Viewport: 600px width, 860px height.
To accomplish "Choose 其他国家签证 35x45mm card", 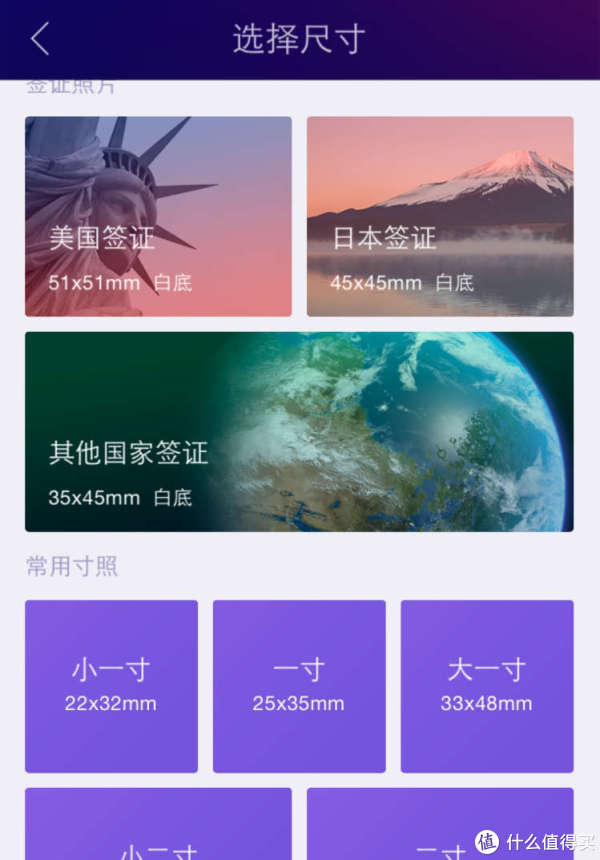I will pos(299,432).
